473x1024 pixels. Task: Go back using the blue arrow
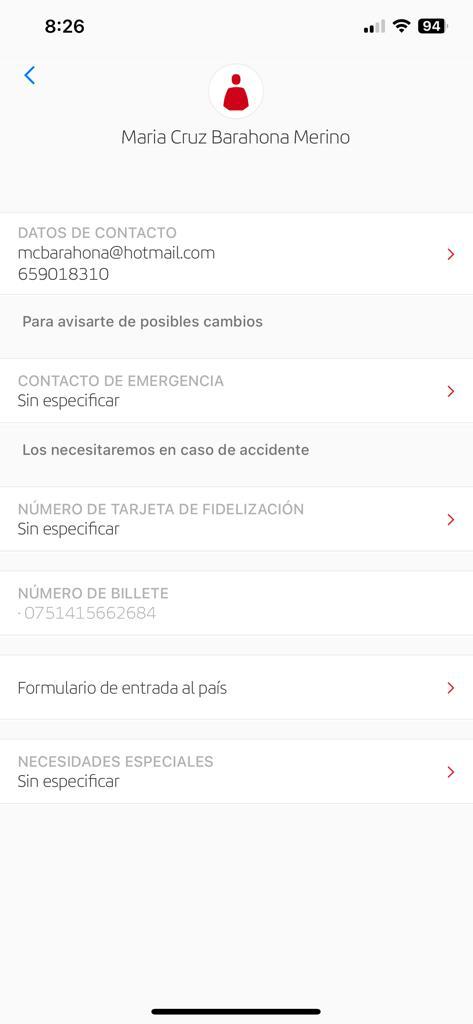point(29,76)
